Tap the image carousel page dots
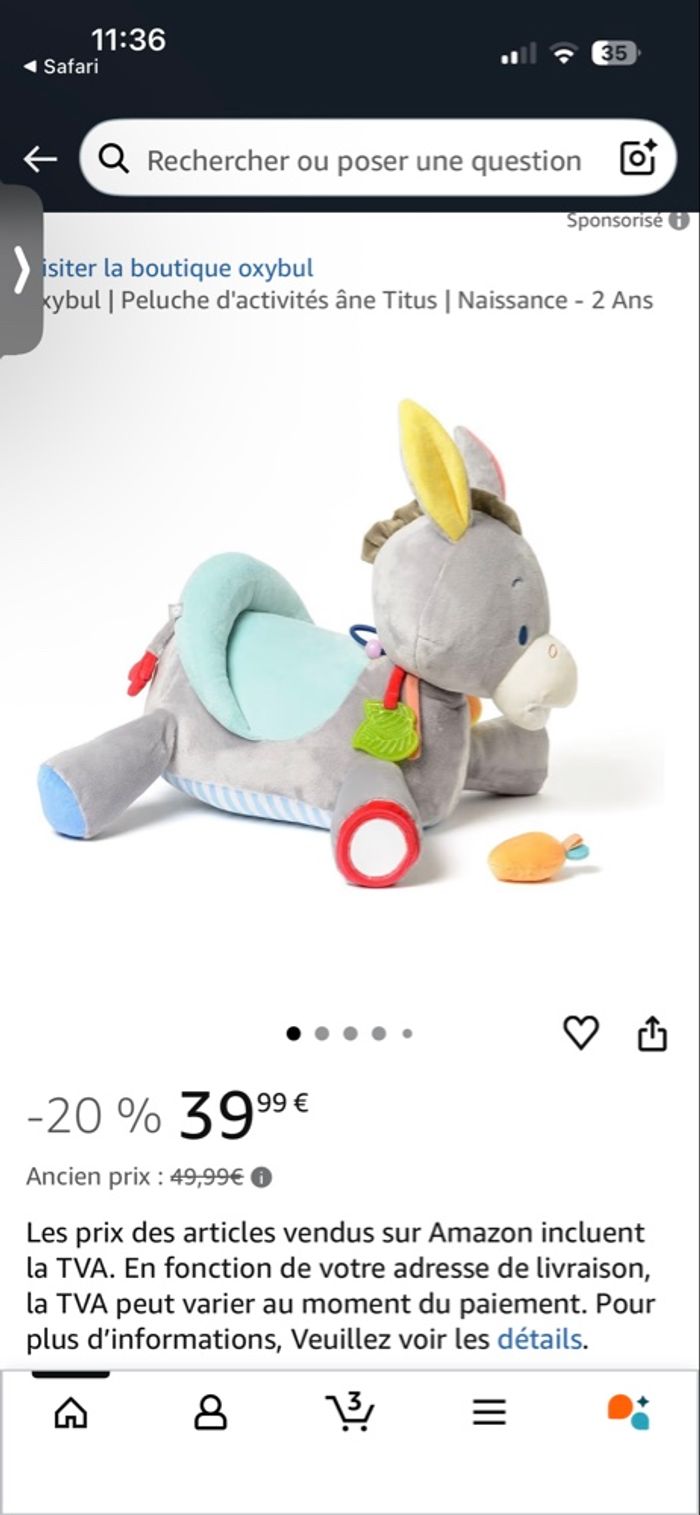This screenshot has width=700, height=1515. pyautogui.click(x=350, y=1034)
